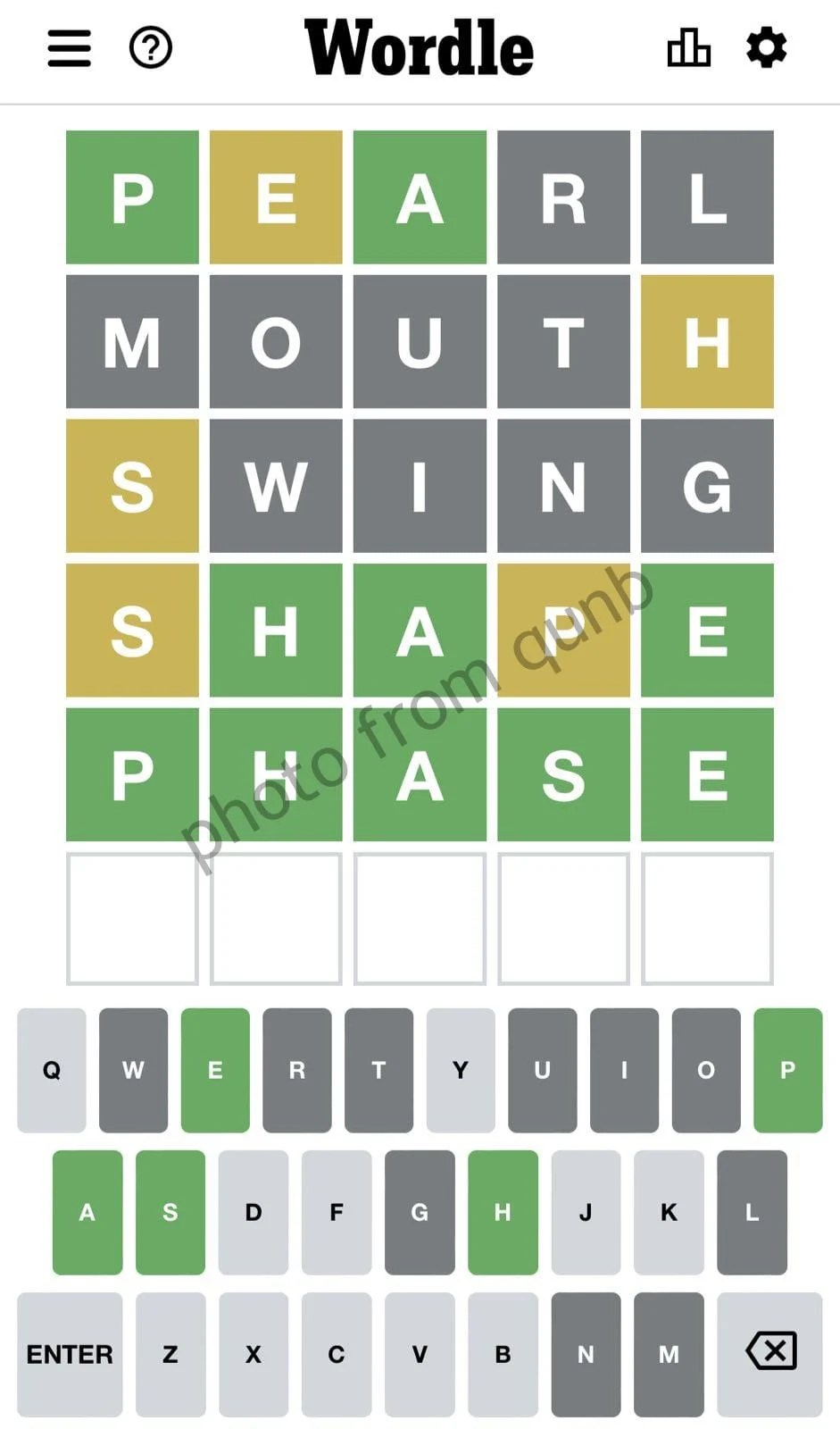
Task: Tap the F key
Action: (337, 1212)
